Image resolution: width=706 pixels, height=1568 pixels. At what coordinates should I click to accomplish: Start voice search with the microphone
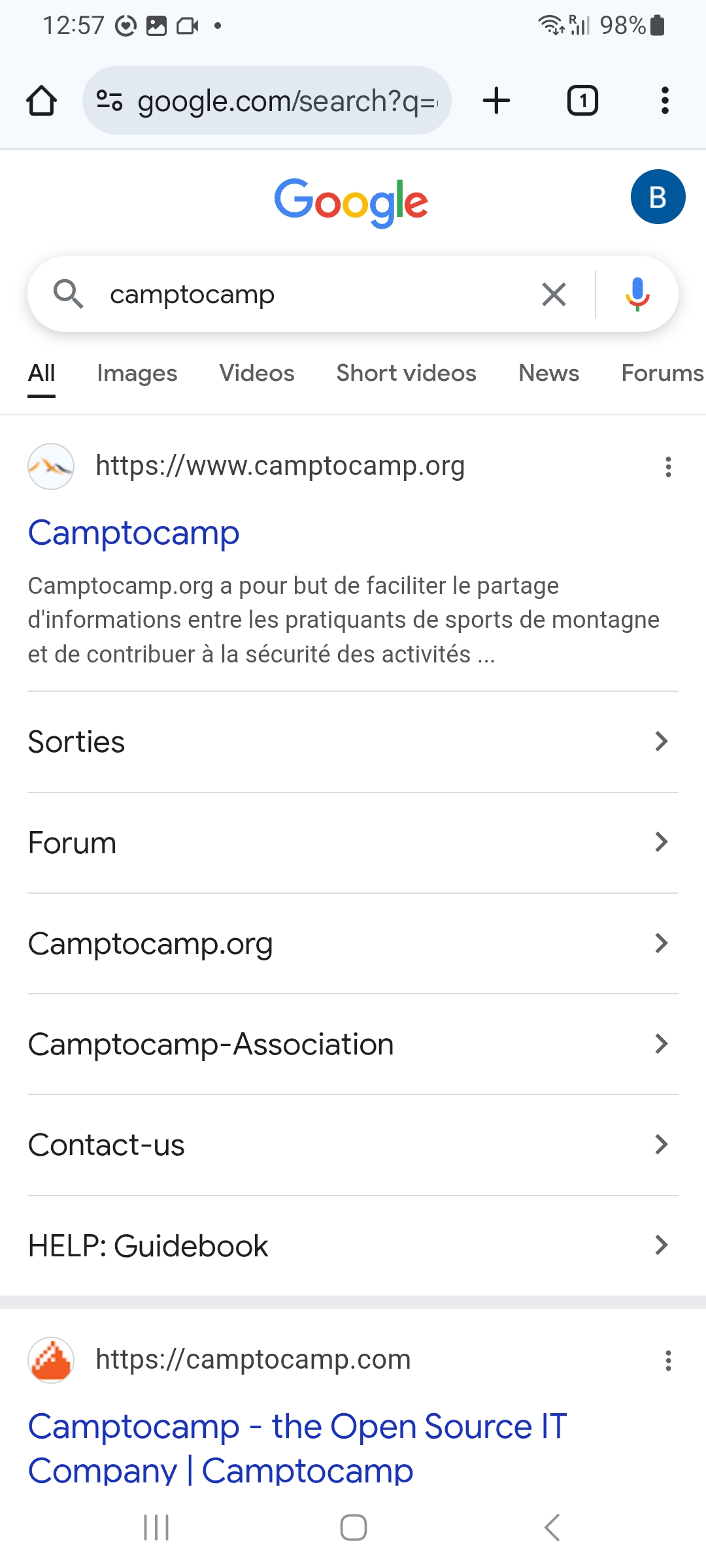click(x=637, y=294)
